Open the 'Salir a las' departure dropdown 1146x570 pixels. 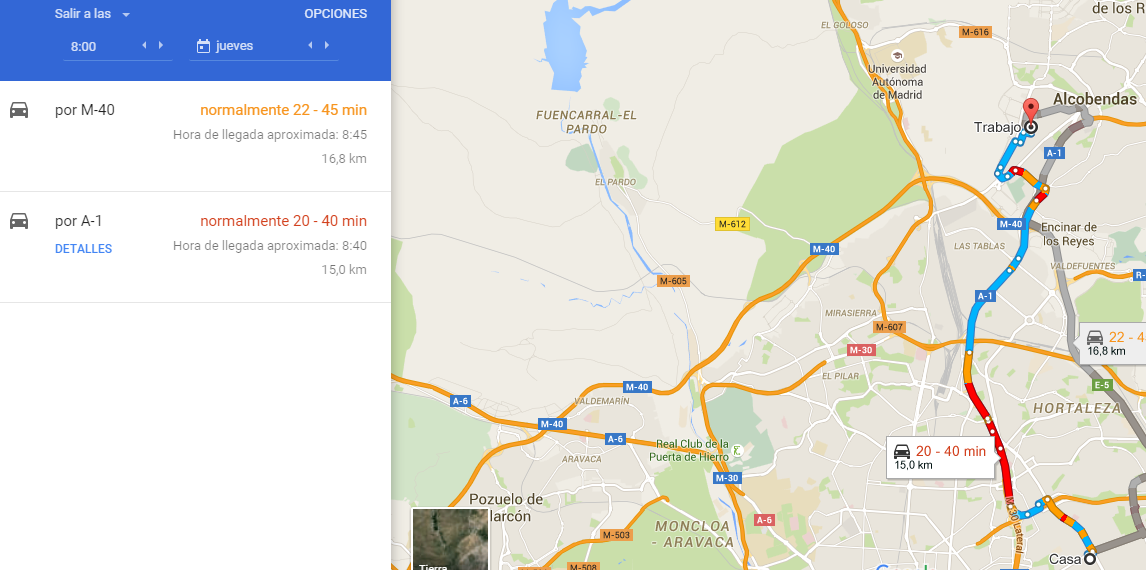(x=92, y=14)
